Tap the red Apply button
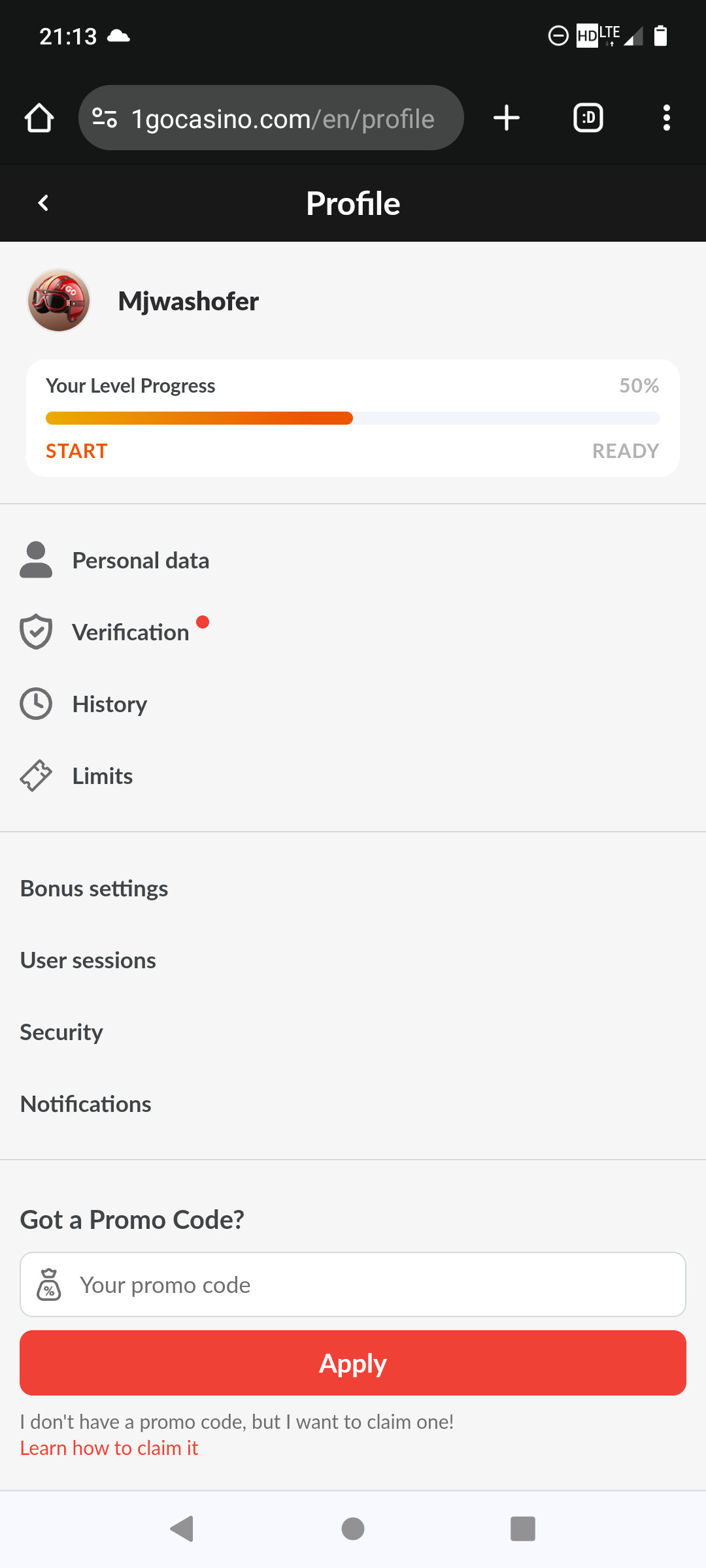Viewport: 706px width, 1568px height. 353,1363
